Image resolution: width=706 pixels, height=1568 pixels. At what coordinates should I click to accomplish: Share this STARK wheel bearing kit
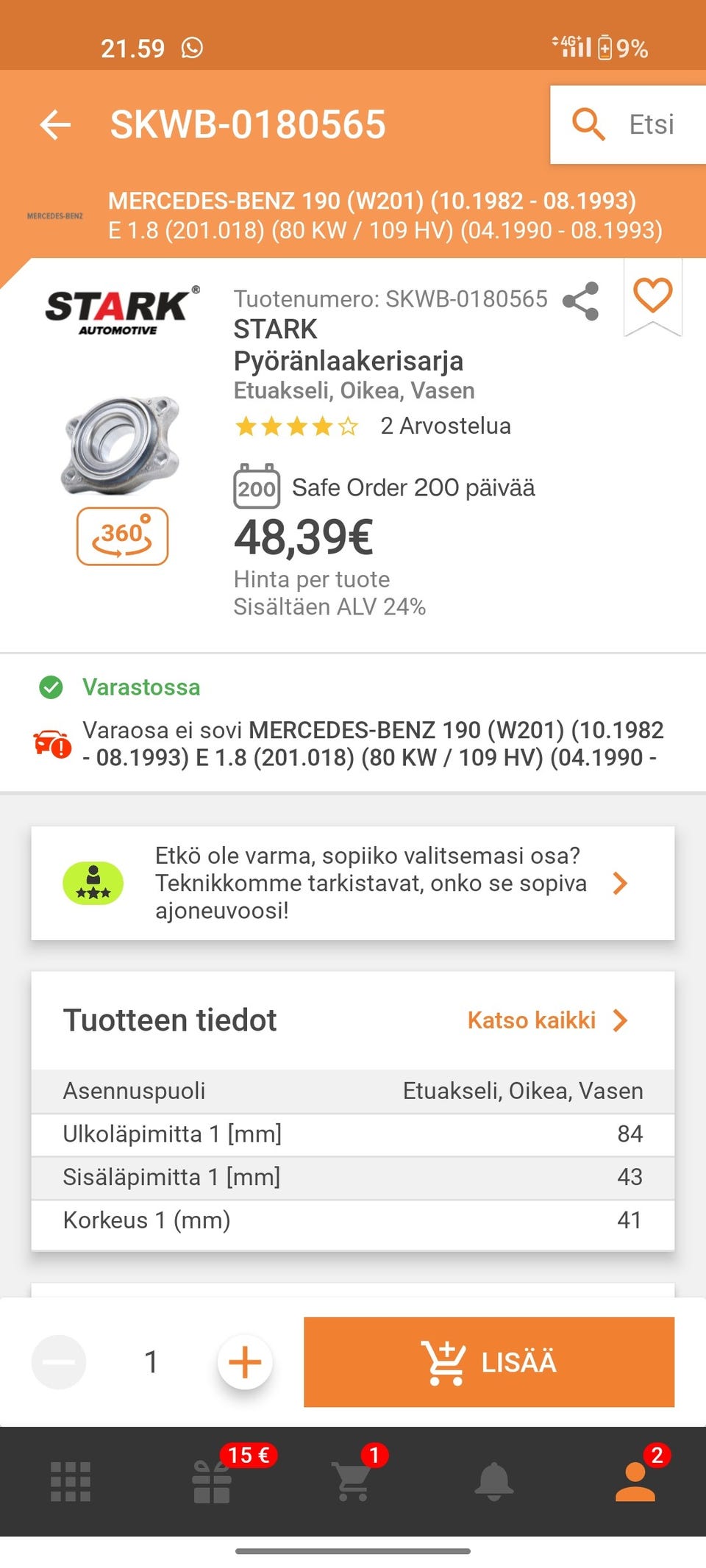[580, 301]
